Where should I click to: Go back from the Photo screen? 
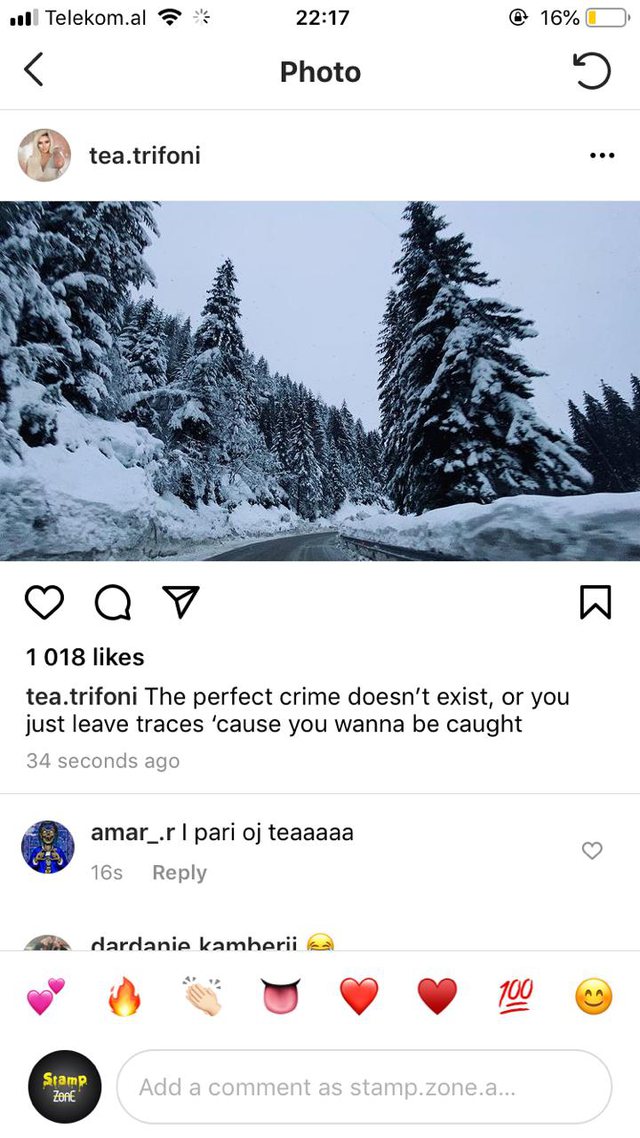coord(33,70)
